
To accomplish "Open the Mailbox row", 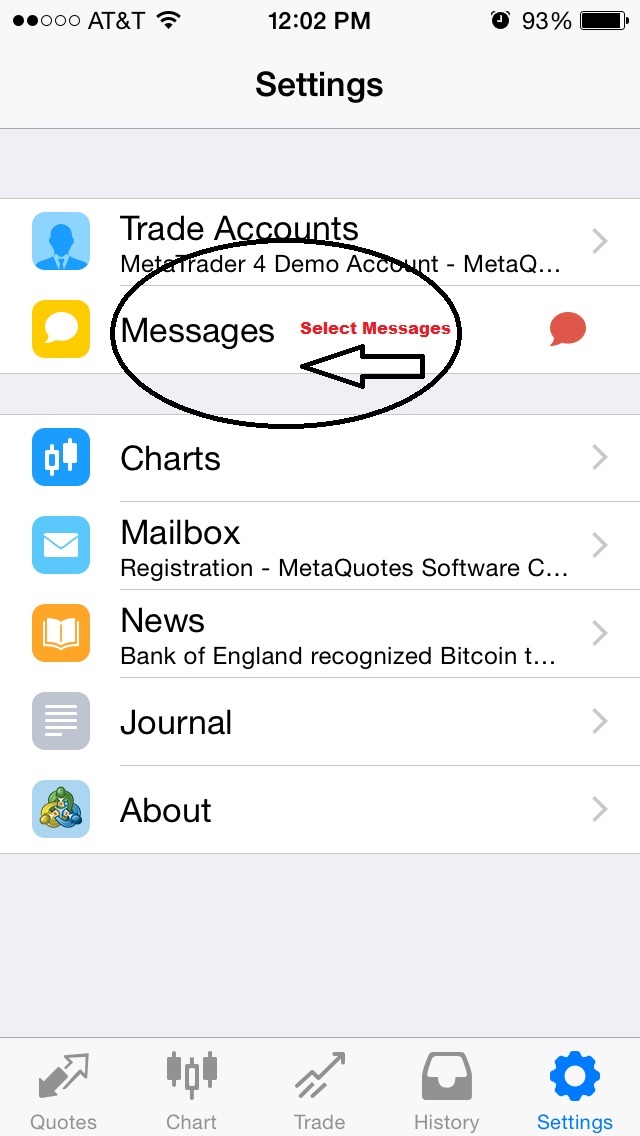I will (320, 546).
